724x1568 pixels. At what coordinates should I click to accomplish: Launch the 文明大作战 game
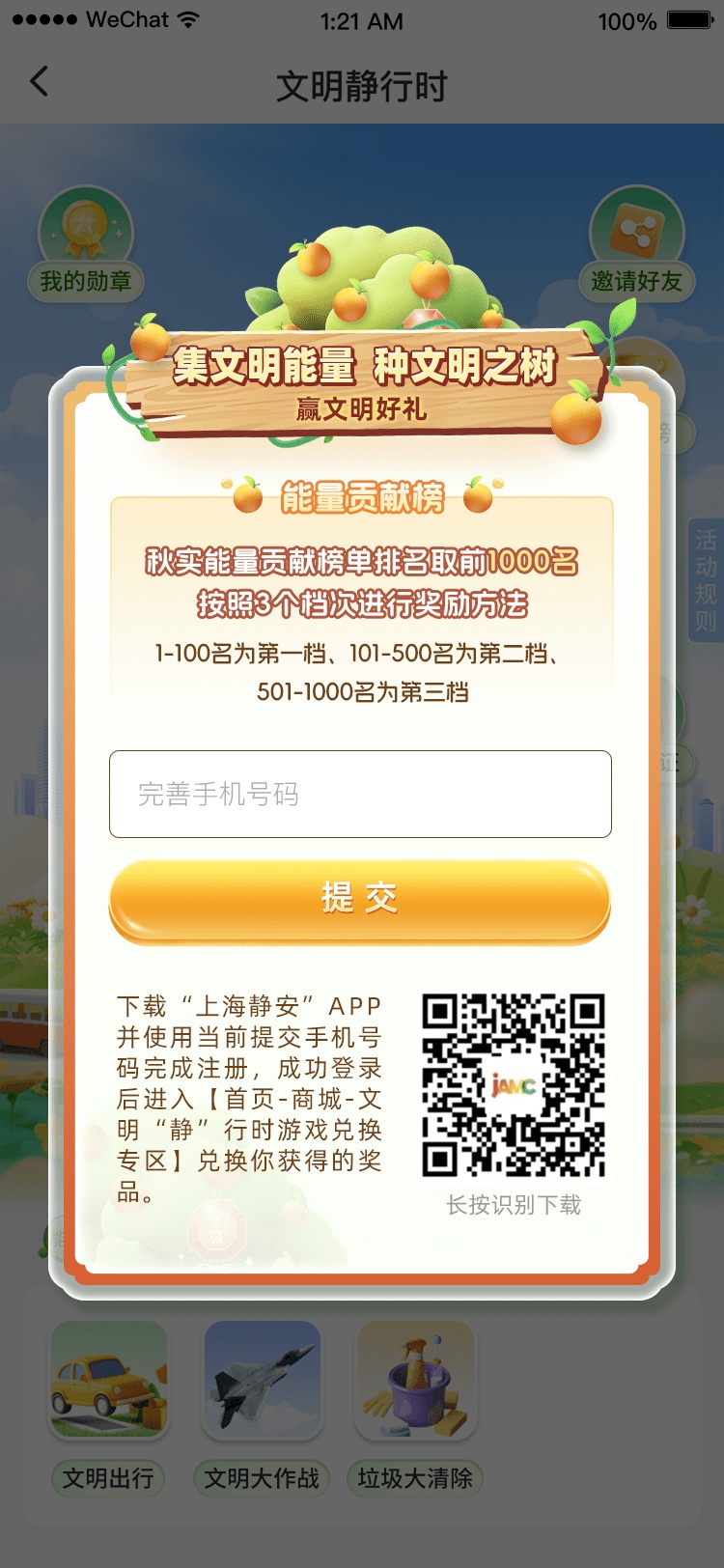[262, 1407]
